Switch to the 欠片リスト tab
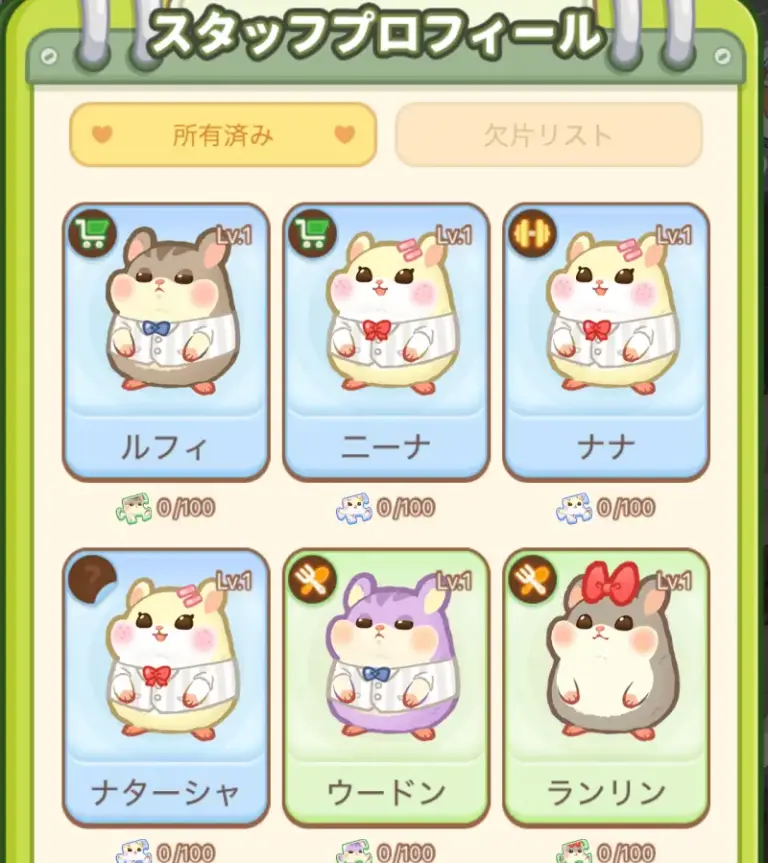 (x=548, y=135)
